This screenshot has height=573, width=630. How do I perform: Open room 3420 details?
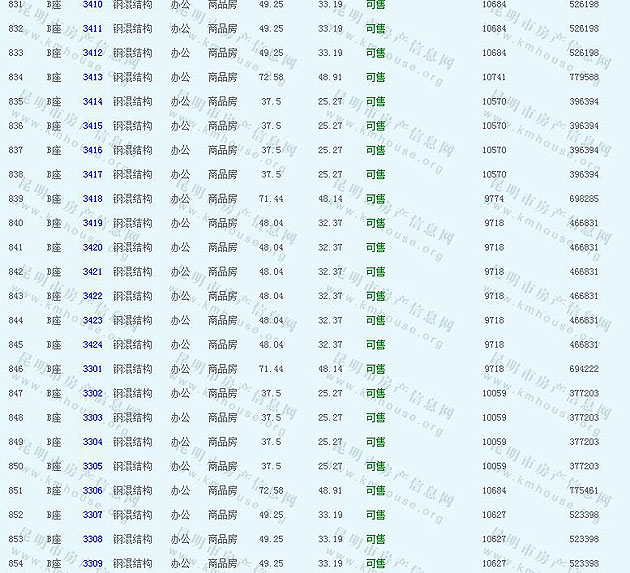92,247
